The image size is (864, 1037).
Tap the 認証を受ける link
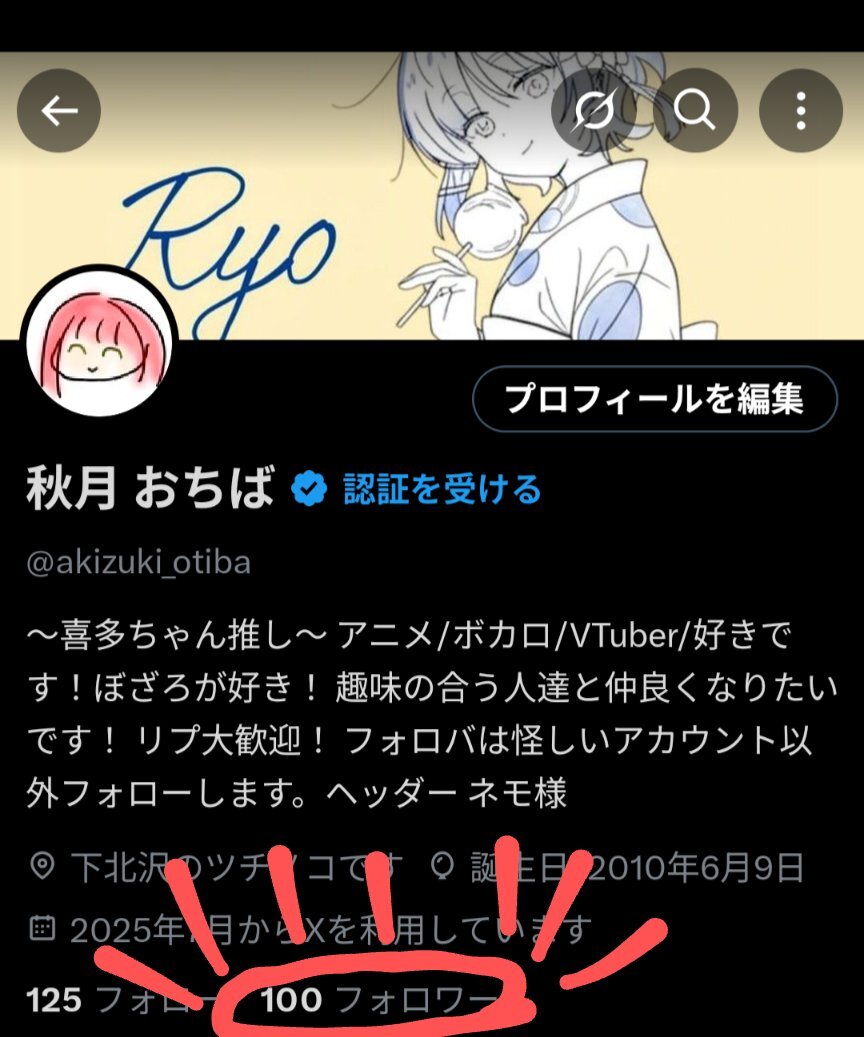coord(441,489)
